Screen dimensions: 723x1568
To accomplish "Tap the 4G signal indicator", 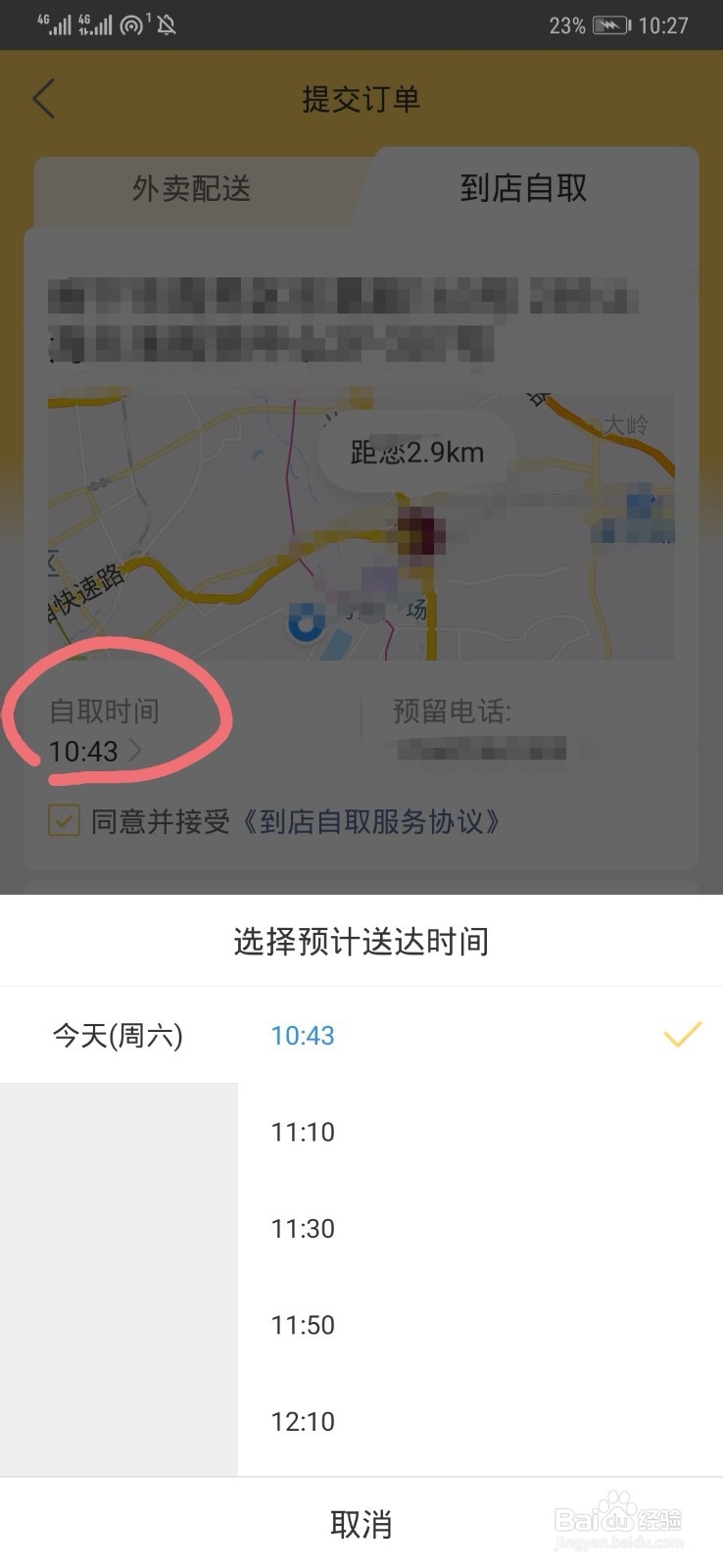I will coord(54,24).
